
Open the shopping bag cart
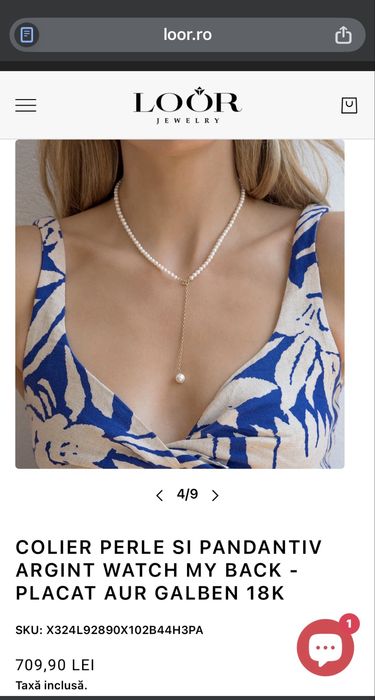[x=349, y=105]
